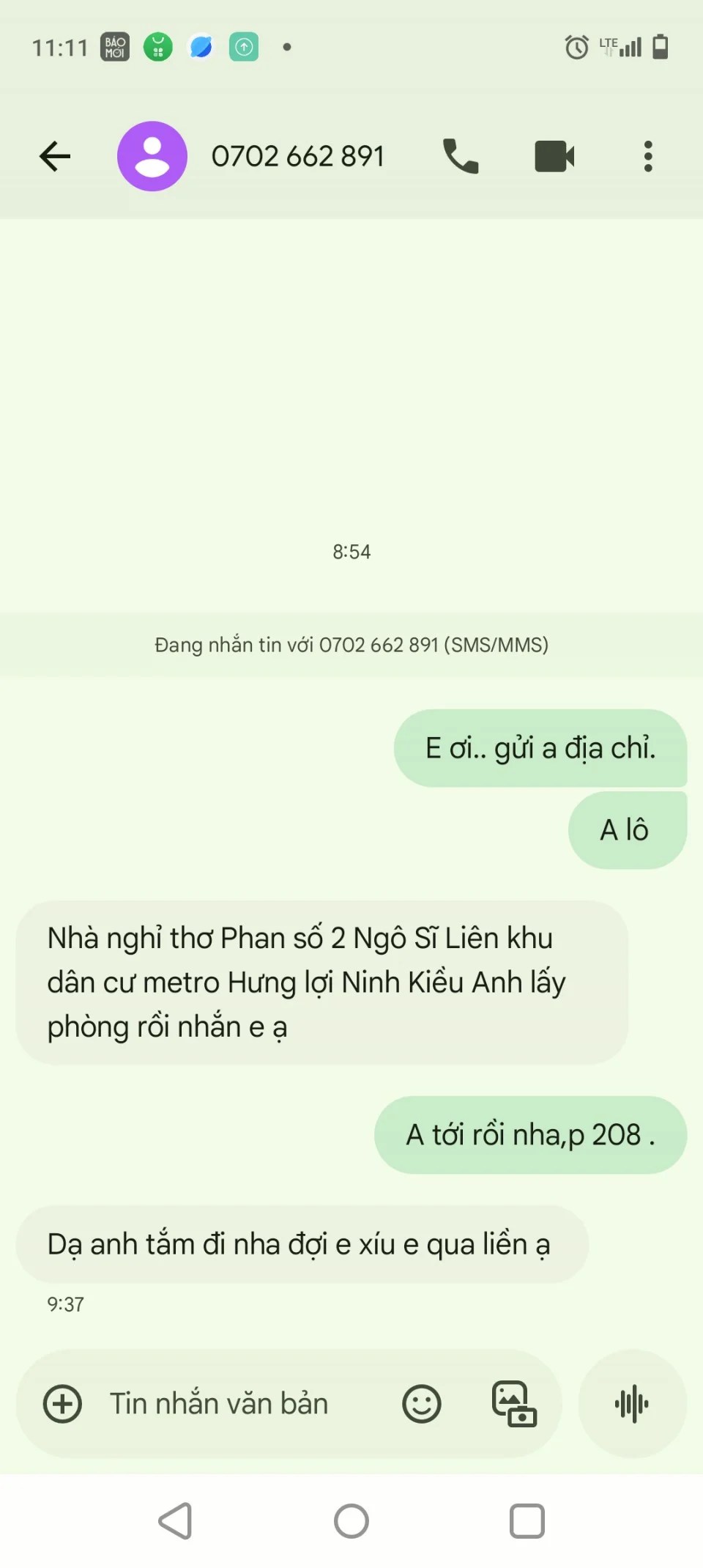Tap the plus attachment icon

[63, 1404]
